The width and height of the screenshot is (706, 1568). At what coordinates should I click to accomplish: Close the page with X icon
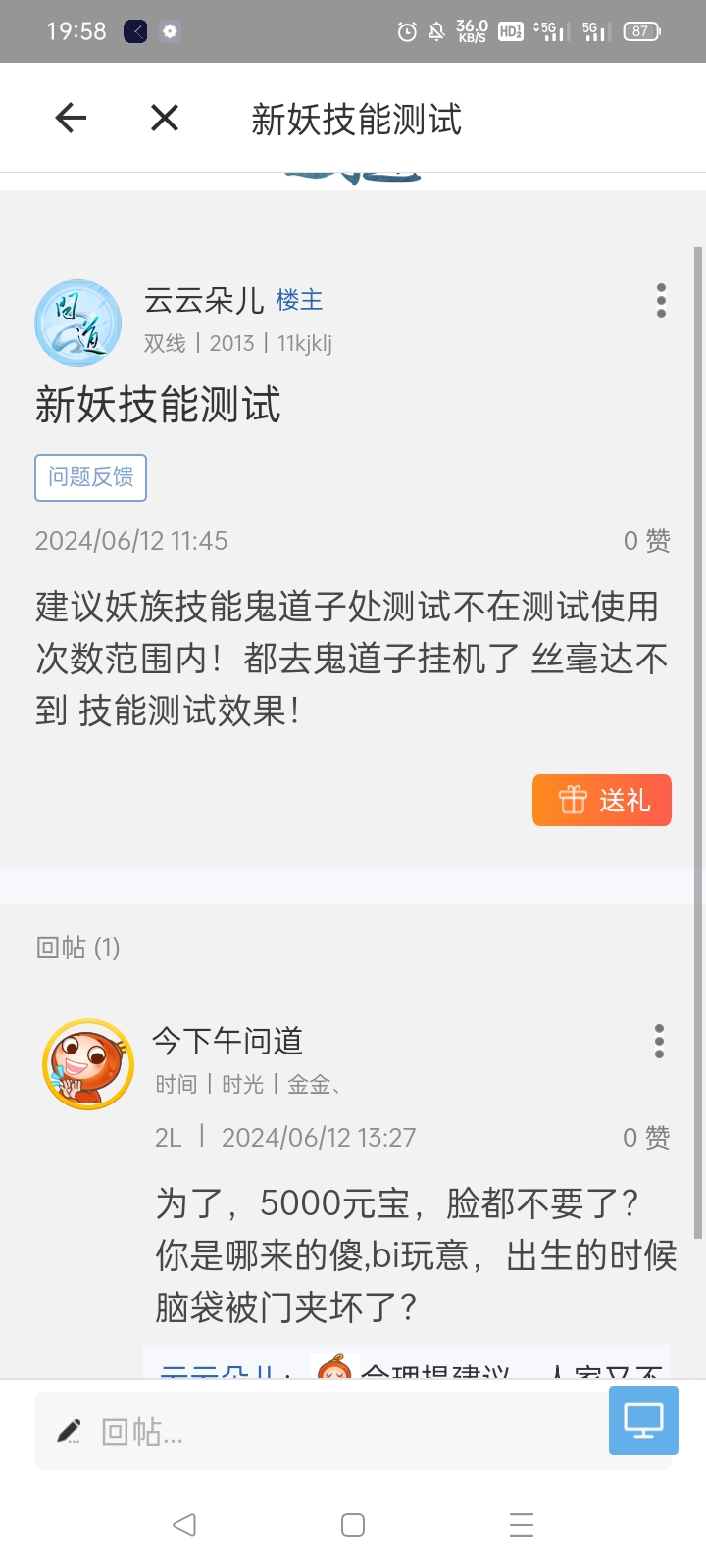coord(165,119)
